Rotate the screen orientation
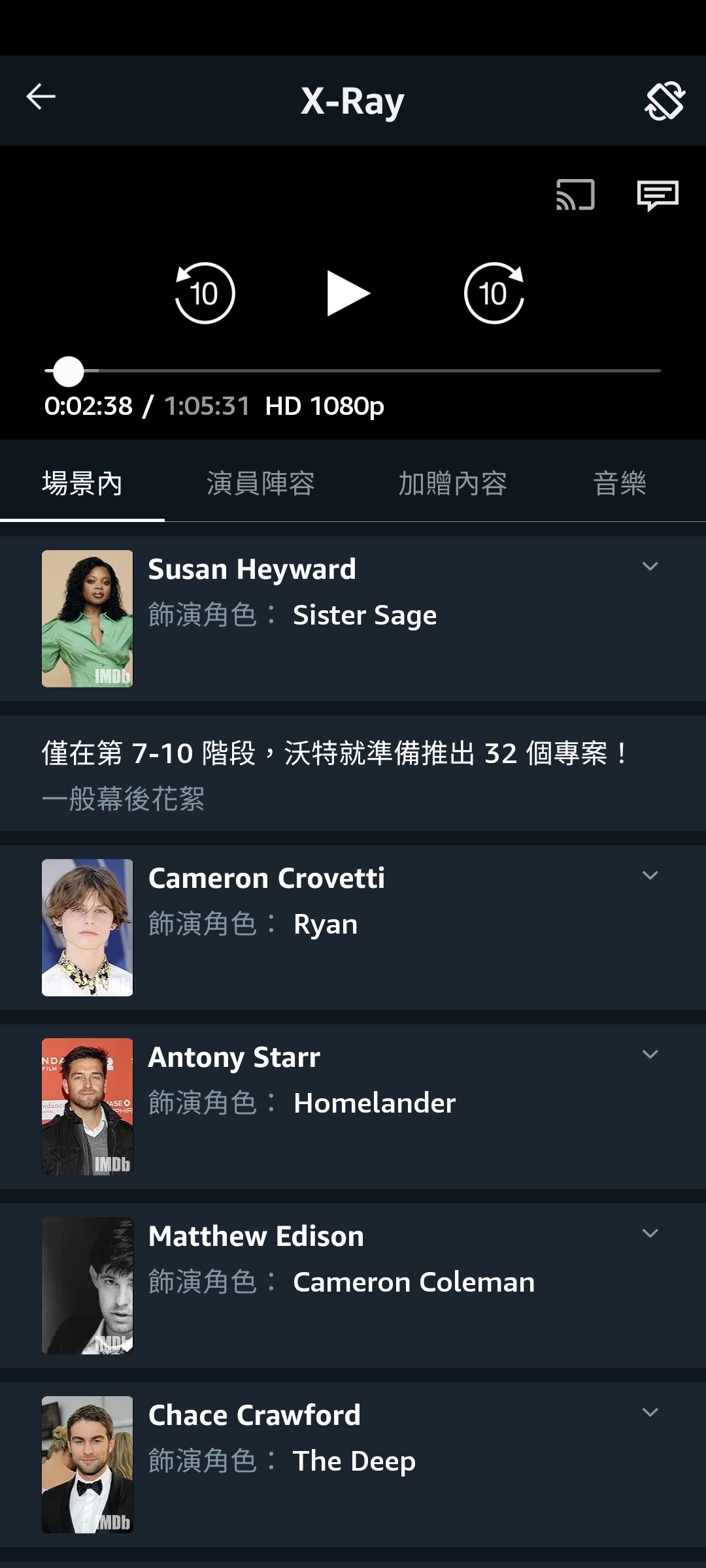The width and height of the screenshot is (706, 1568). tap(664, 101)
